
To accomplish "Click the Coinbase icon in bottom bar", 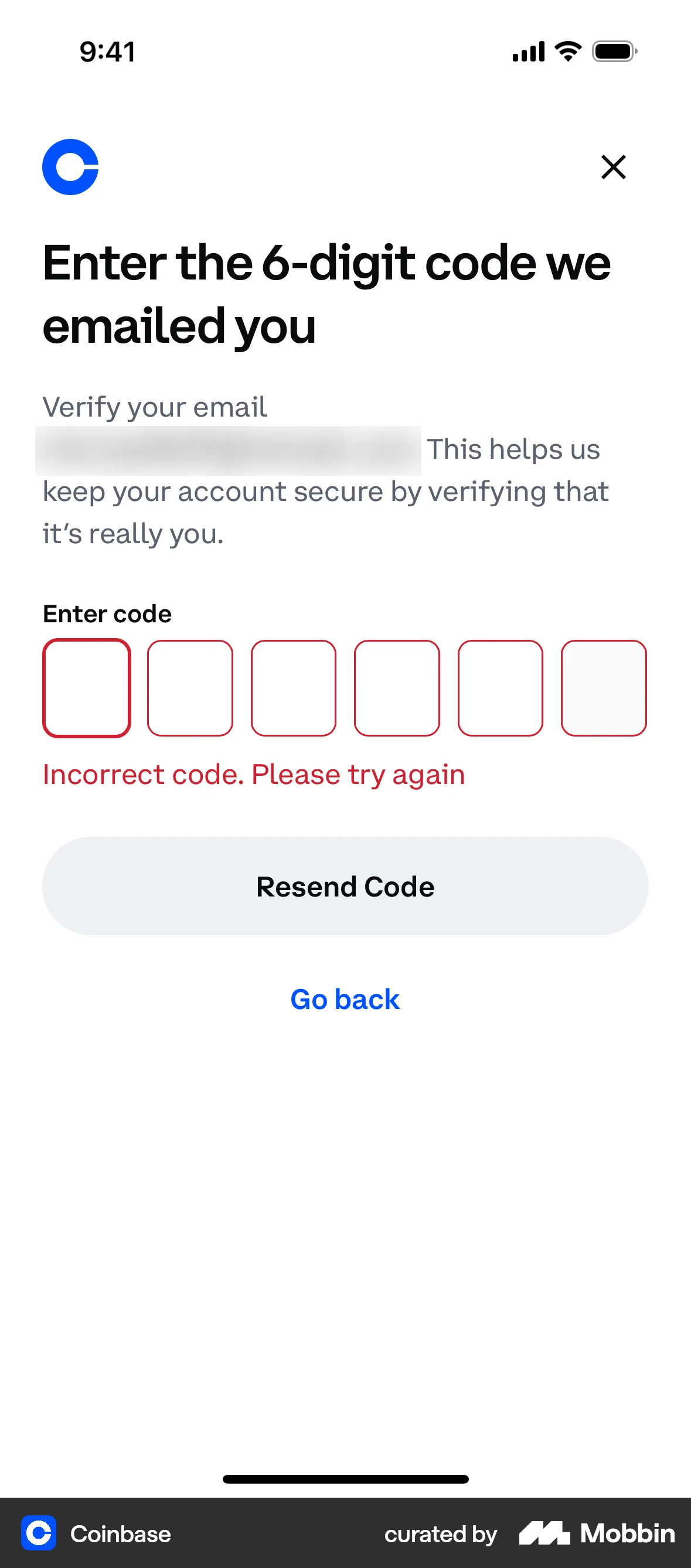I will click(x=39, y=1533).
